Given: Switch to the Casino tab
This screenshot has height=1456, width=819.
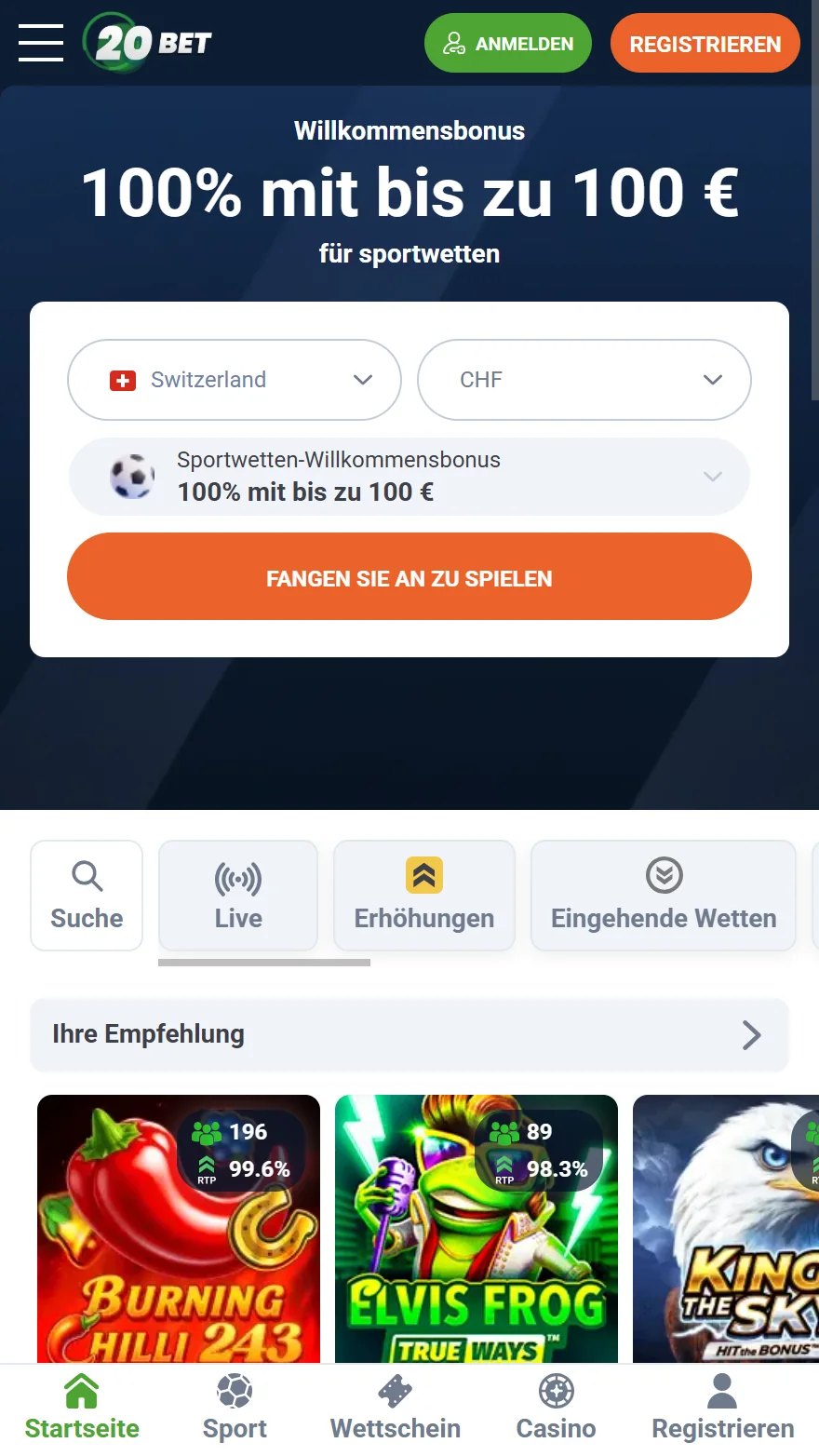Looking at the screenshot, I should point(557,1409).
